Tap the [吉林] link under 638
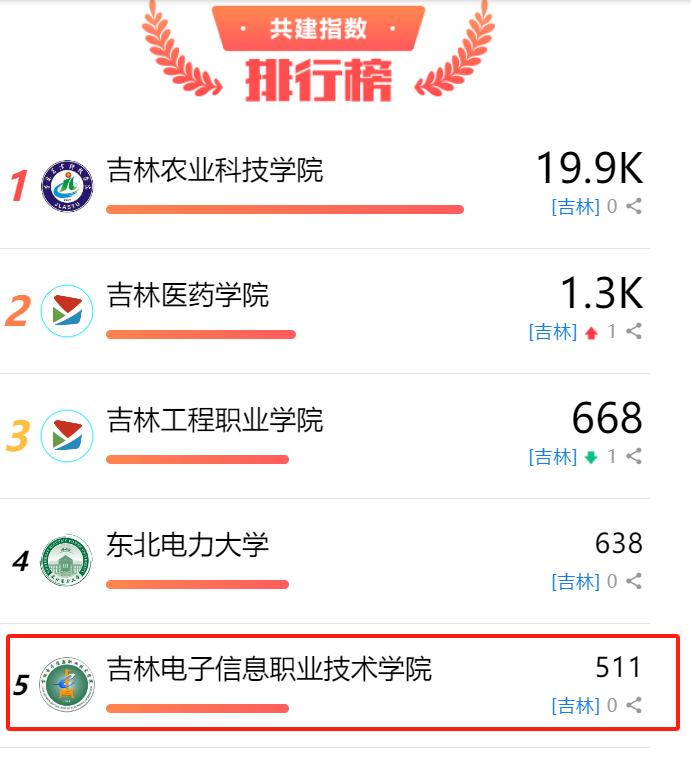Screen dimensions: 691x762 pos(575,581)
